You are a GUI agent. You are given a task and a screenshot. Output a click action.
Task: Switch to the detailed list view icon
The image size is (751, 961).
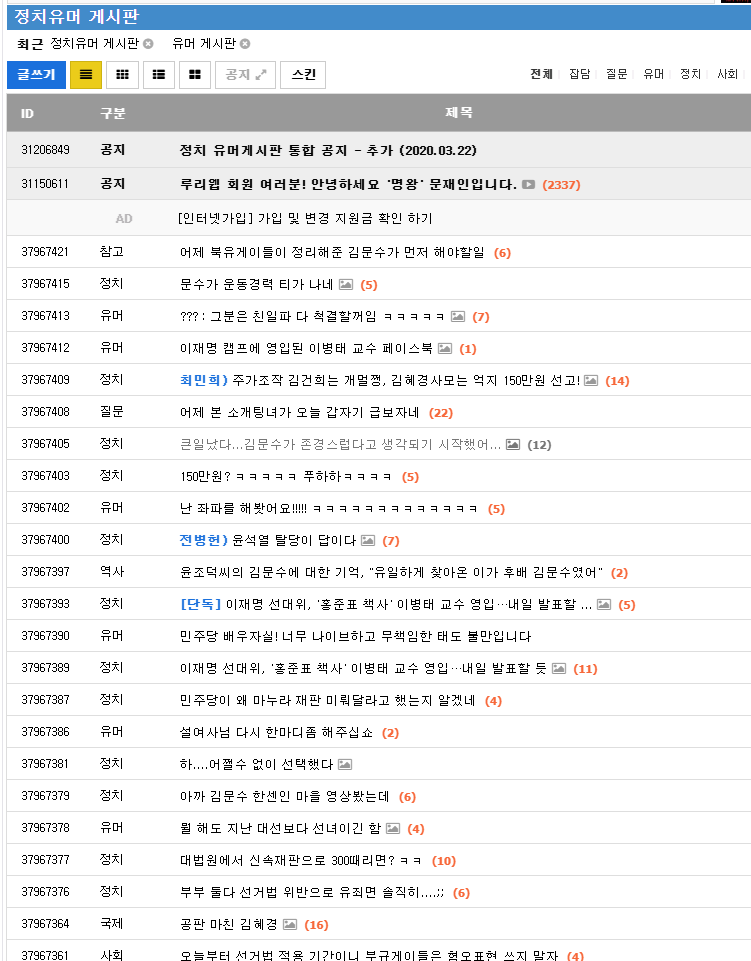click(x=159, y=75)
